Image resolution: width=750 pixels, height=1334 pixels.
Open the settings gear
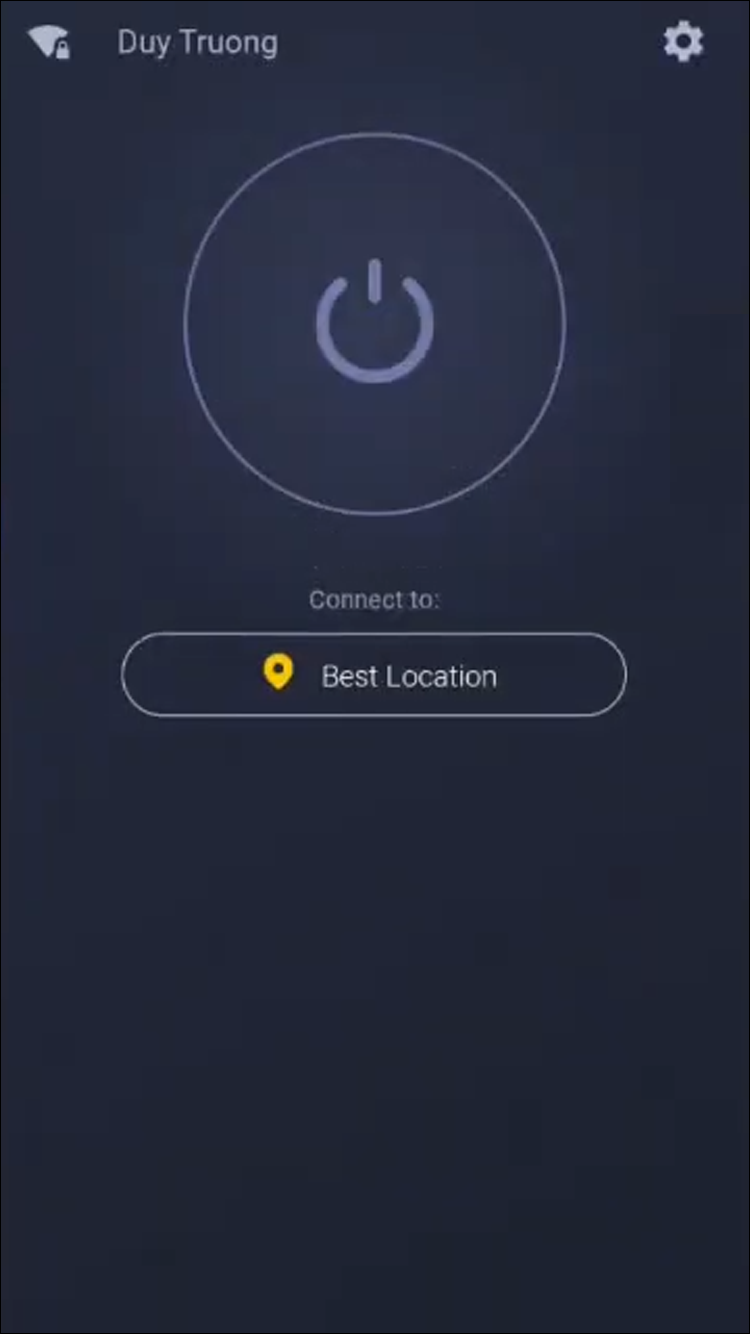[683, 43]
